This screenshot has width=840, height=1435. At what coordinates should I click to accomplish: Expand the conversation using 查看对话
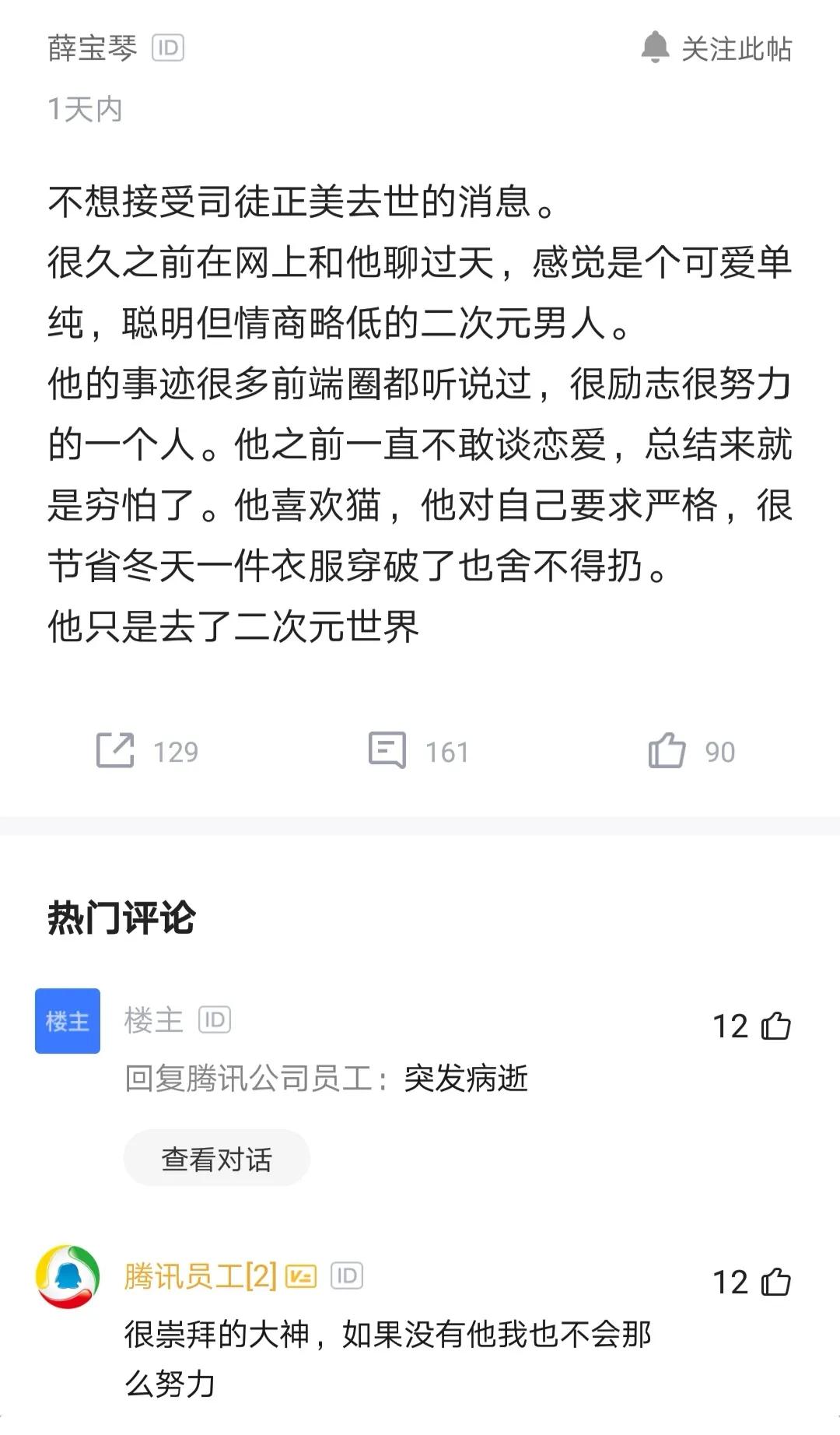(x=215, y=1158)
